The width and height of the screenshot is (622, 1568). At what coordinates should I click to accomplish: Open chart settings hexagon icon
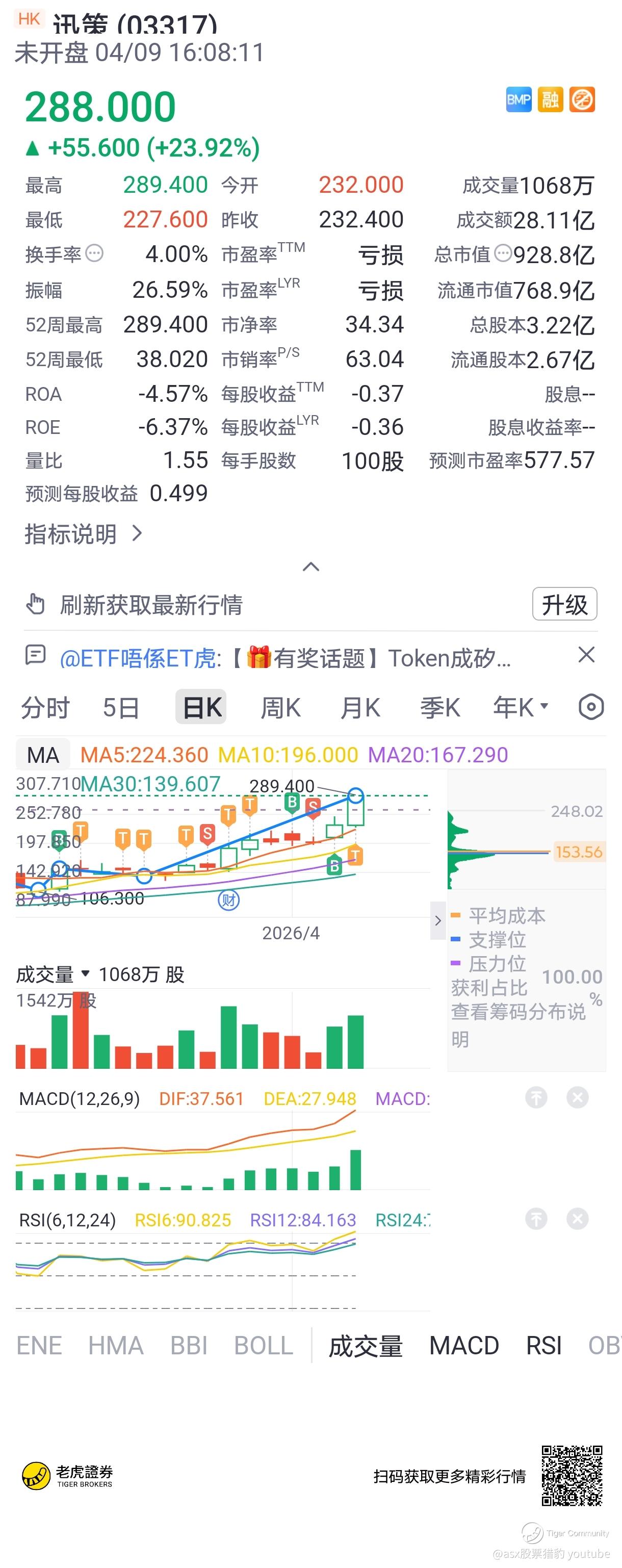coord(590,707)
